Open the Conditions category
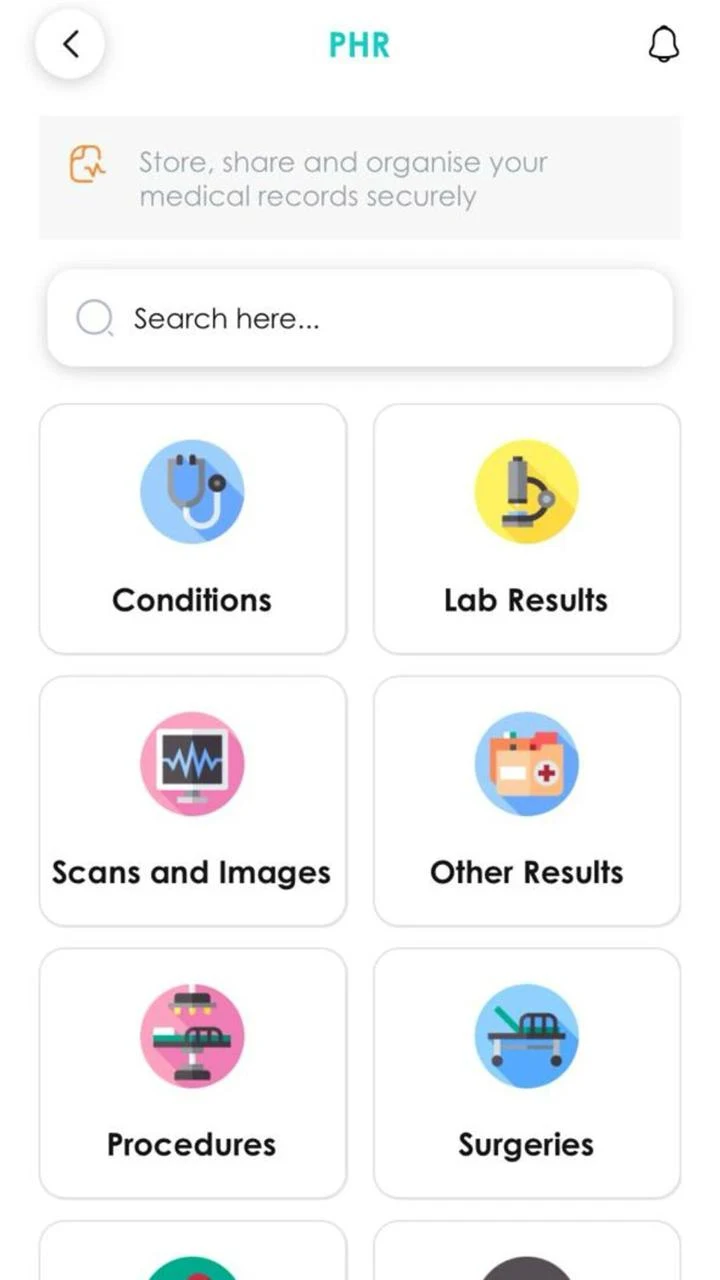This screenshot has height=1280, width=720. point(193,529)
